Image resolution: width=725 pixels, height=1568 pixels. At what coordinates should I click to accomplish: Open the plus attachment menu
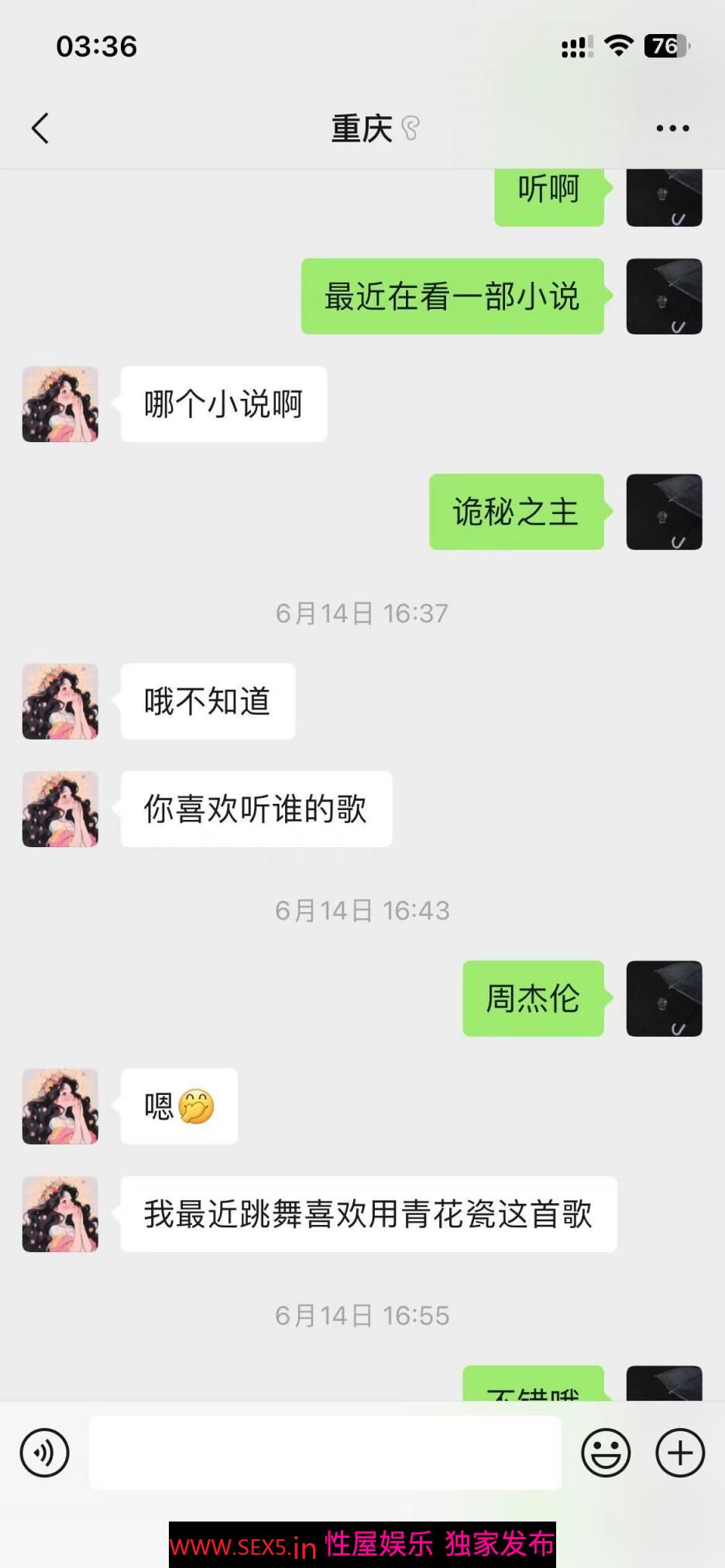680,1453
